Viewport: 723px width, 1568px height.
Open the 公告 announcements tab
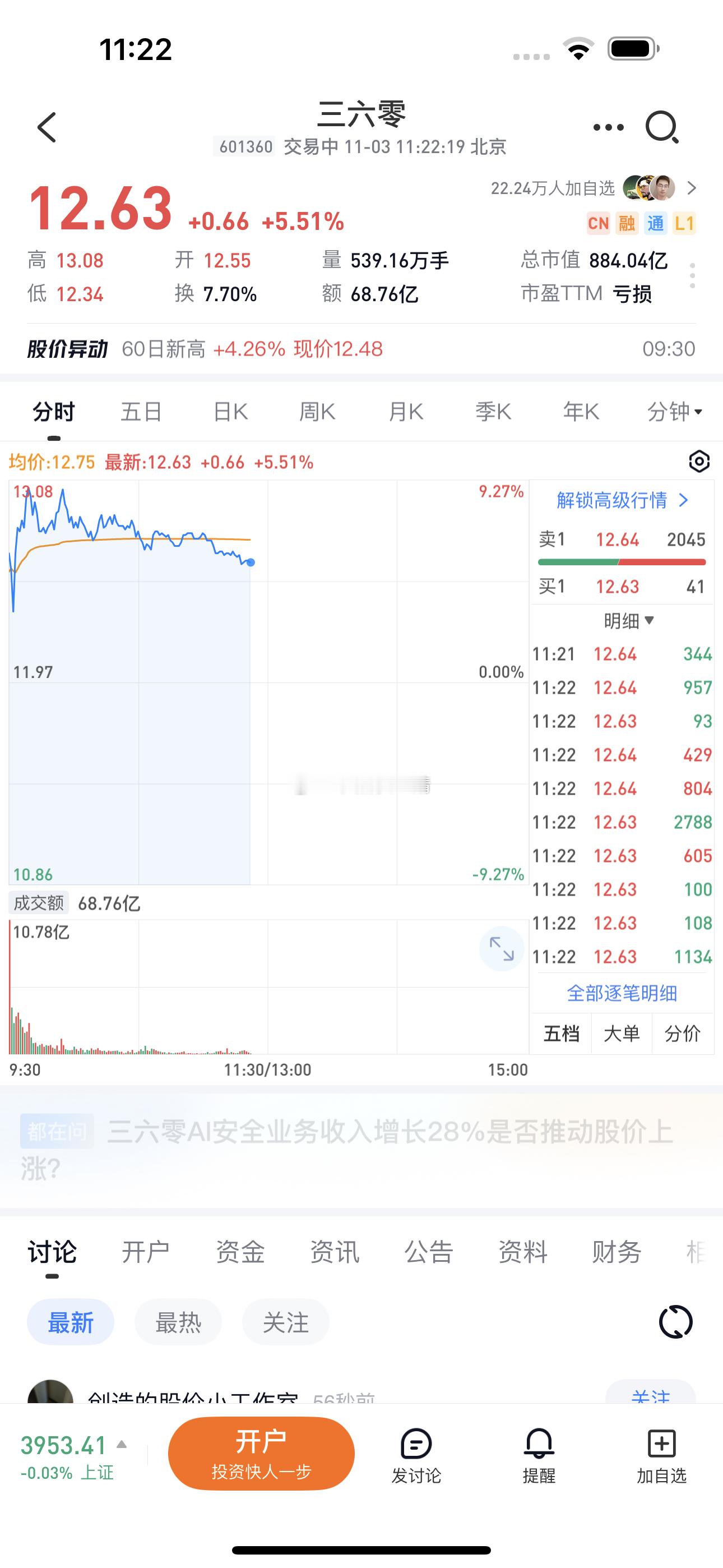429,1252
